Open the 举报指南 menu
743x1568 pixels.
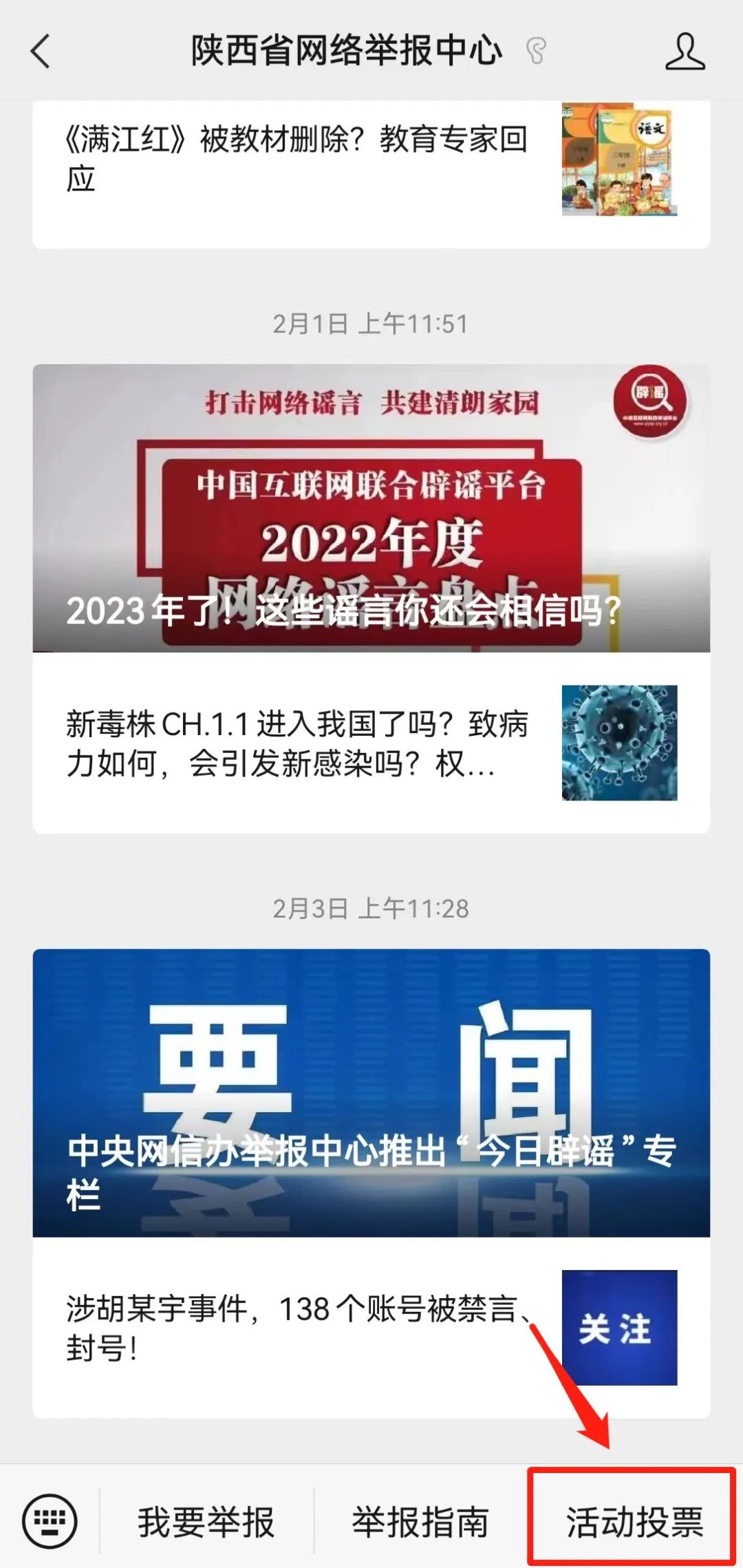(420, 1522)
